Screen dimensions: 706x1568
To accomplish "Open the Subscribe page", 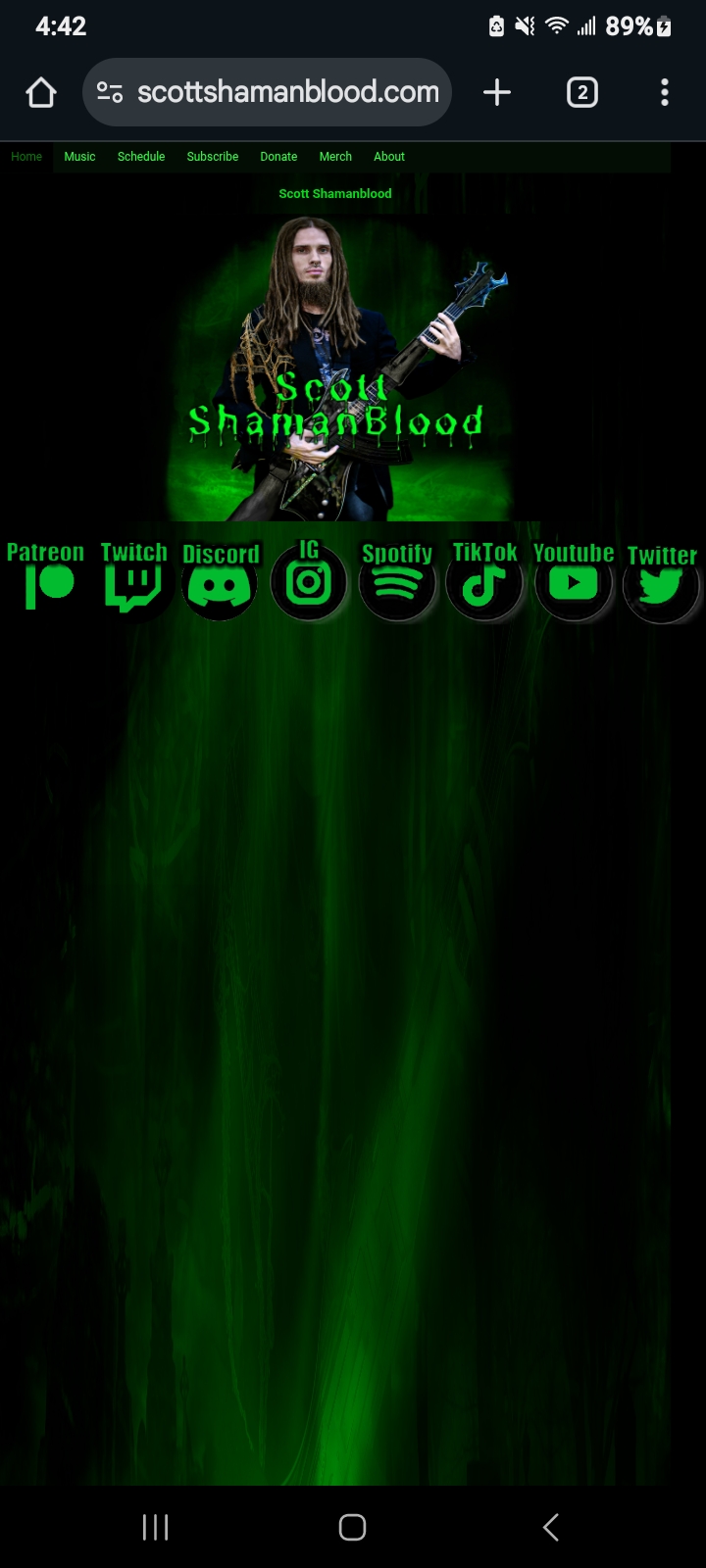I will click(x=213, y=157).
